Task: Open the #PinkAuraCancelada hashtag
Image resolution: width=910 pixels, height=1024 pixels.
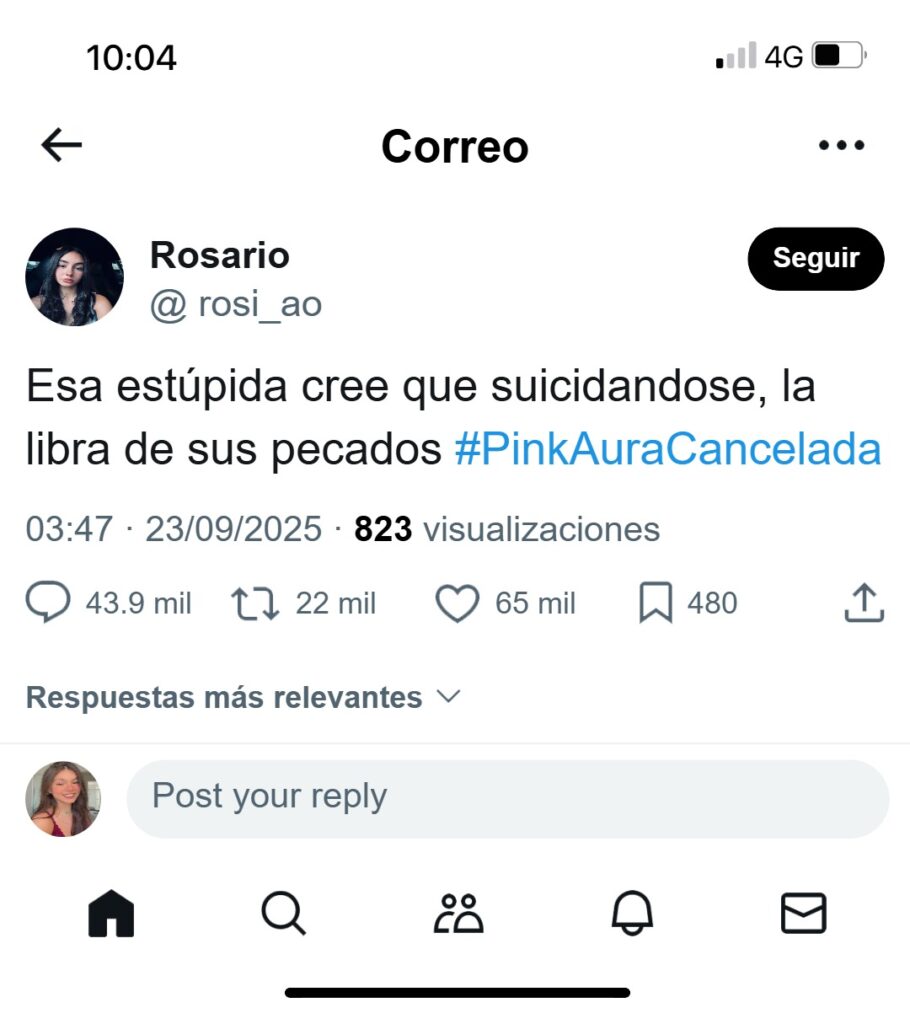Action: pos(667,450)
